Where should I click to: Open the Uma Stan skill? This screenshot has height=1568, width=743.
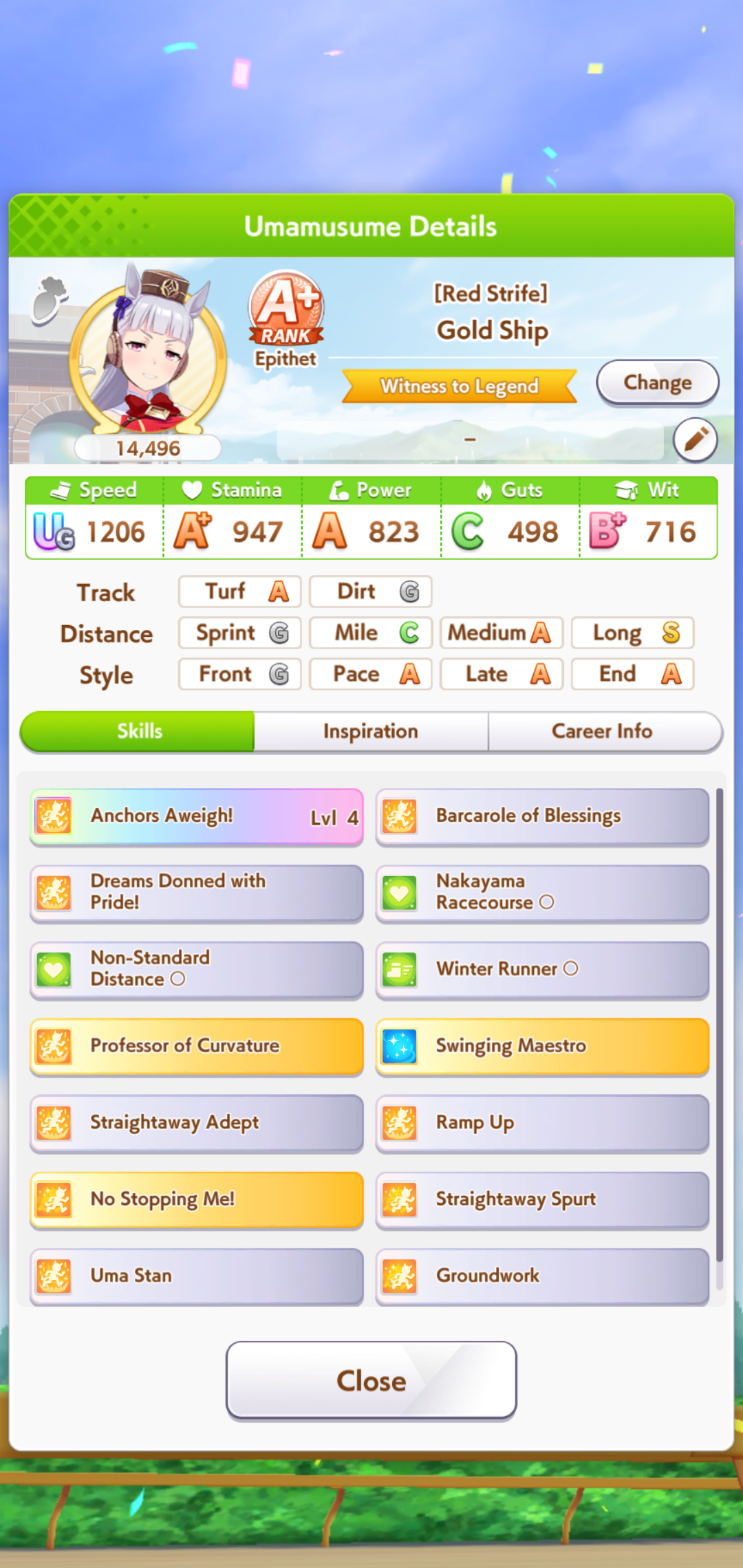197,1276
